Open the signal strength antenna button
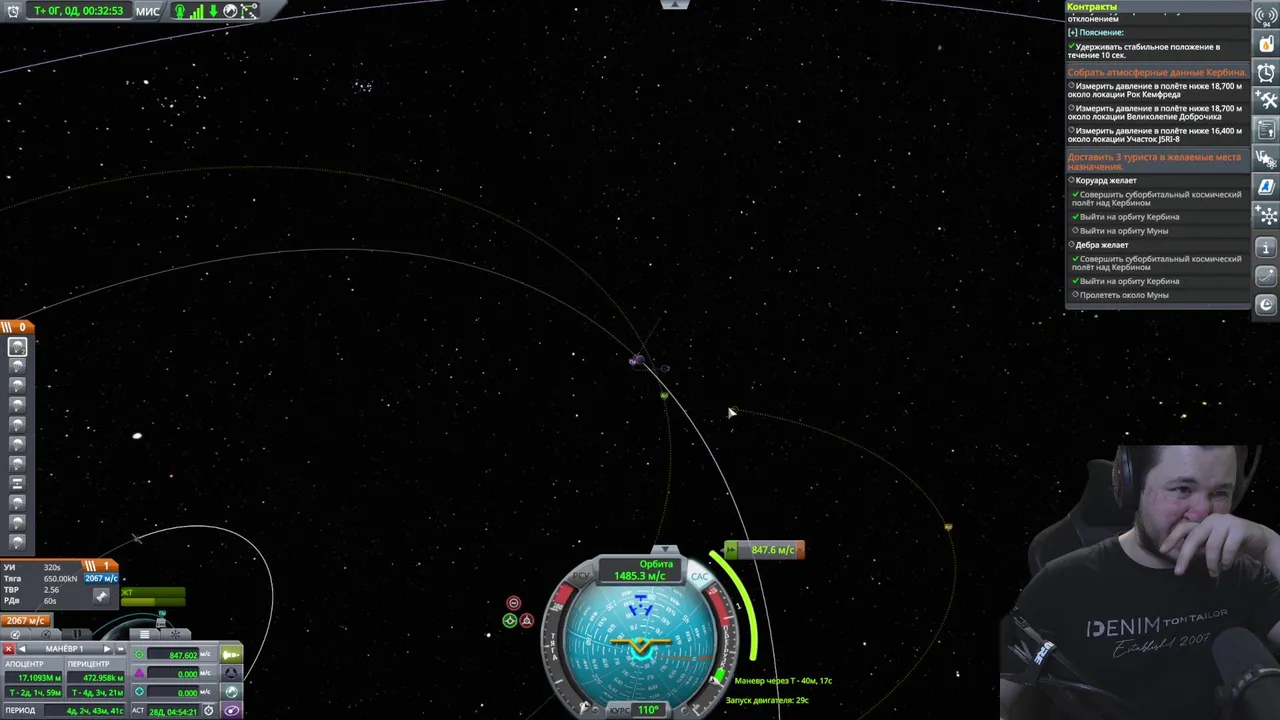Image resolution: width=1280 pixels, height=720 pixels. 1266,15
